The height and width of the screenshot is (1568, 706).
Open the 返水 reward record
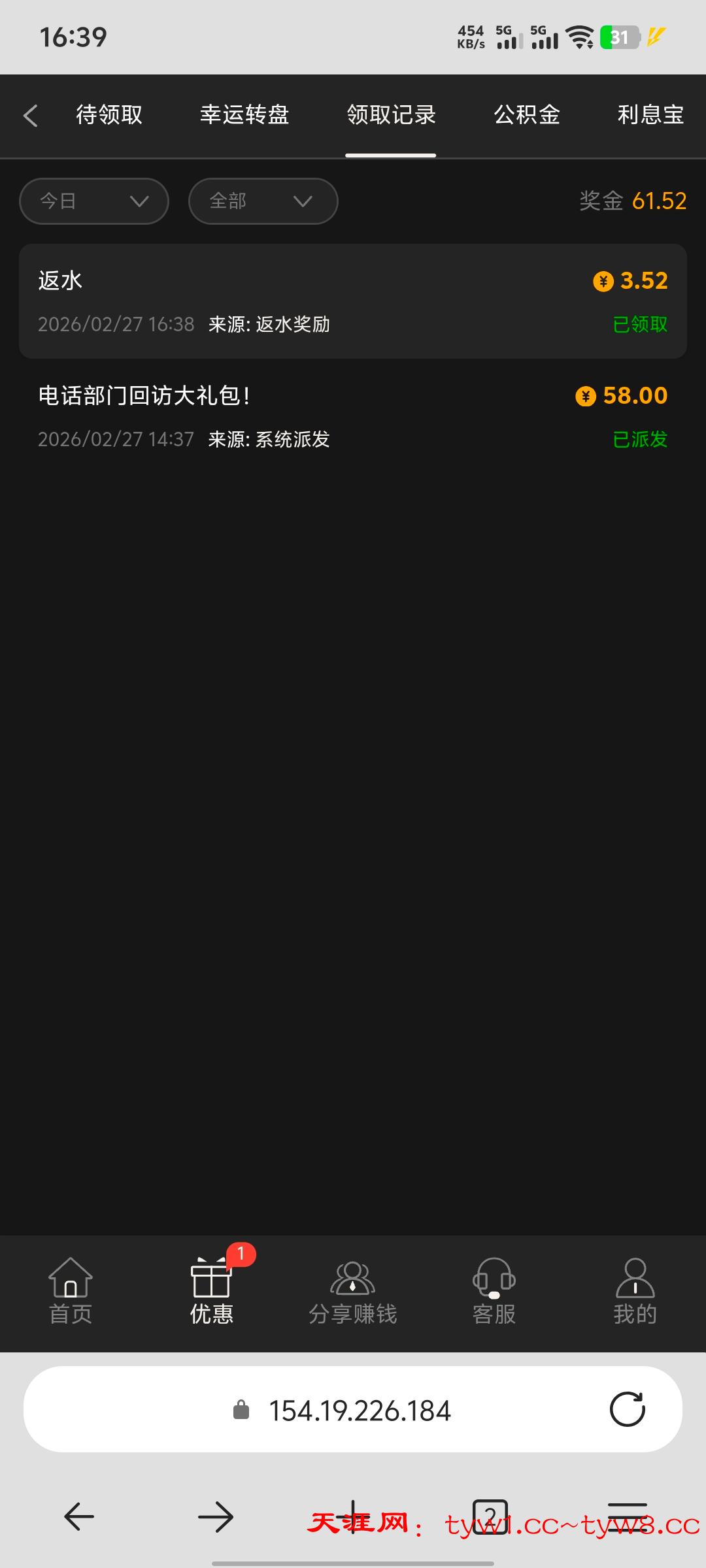click(x=353, y=301)
